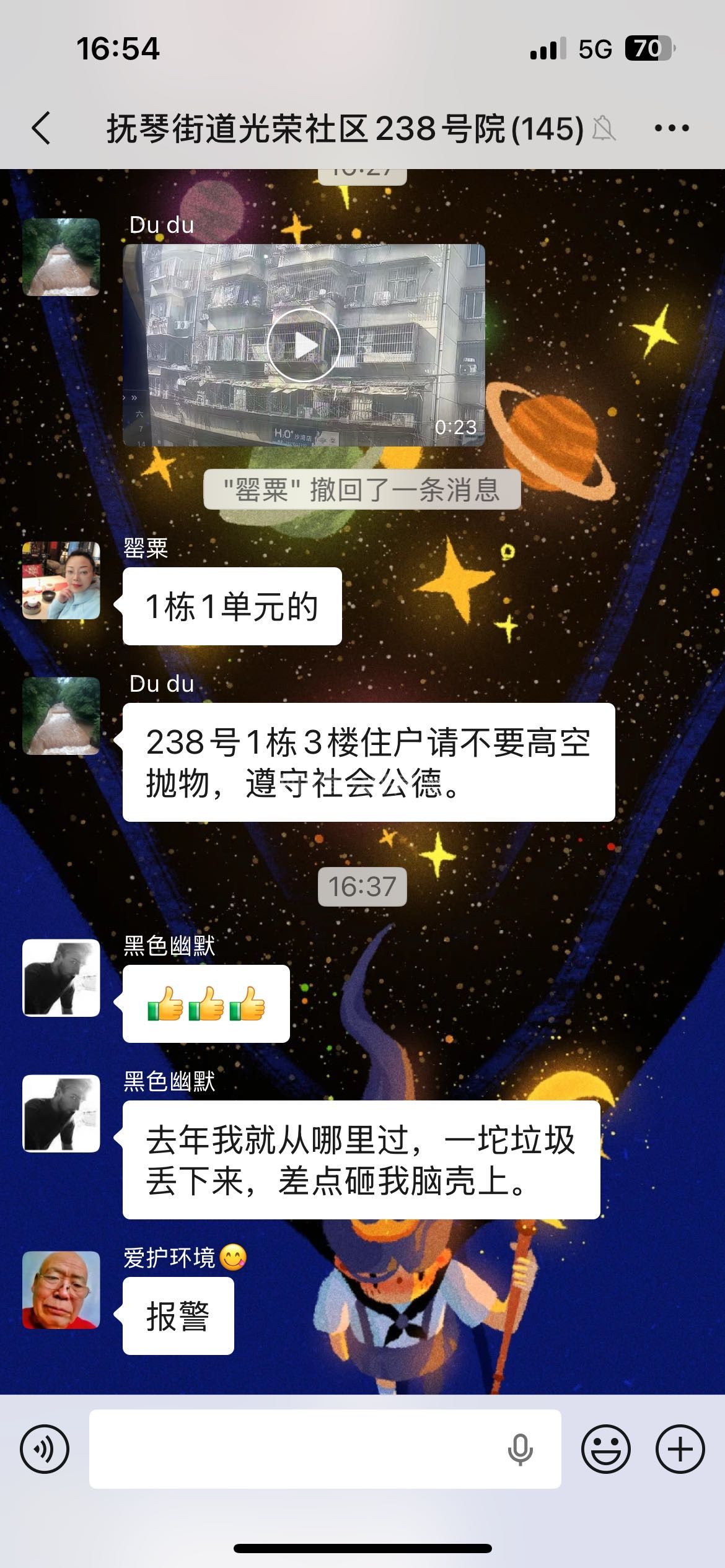View Du du's avatar above the video

61,256
